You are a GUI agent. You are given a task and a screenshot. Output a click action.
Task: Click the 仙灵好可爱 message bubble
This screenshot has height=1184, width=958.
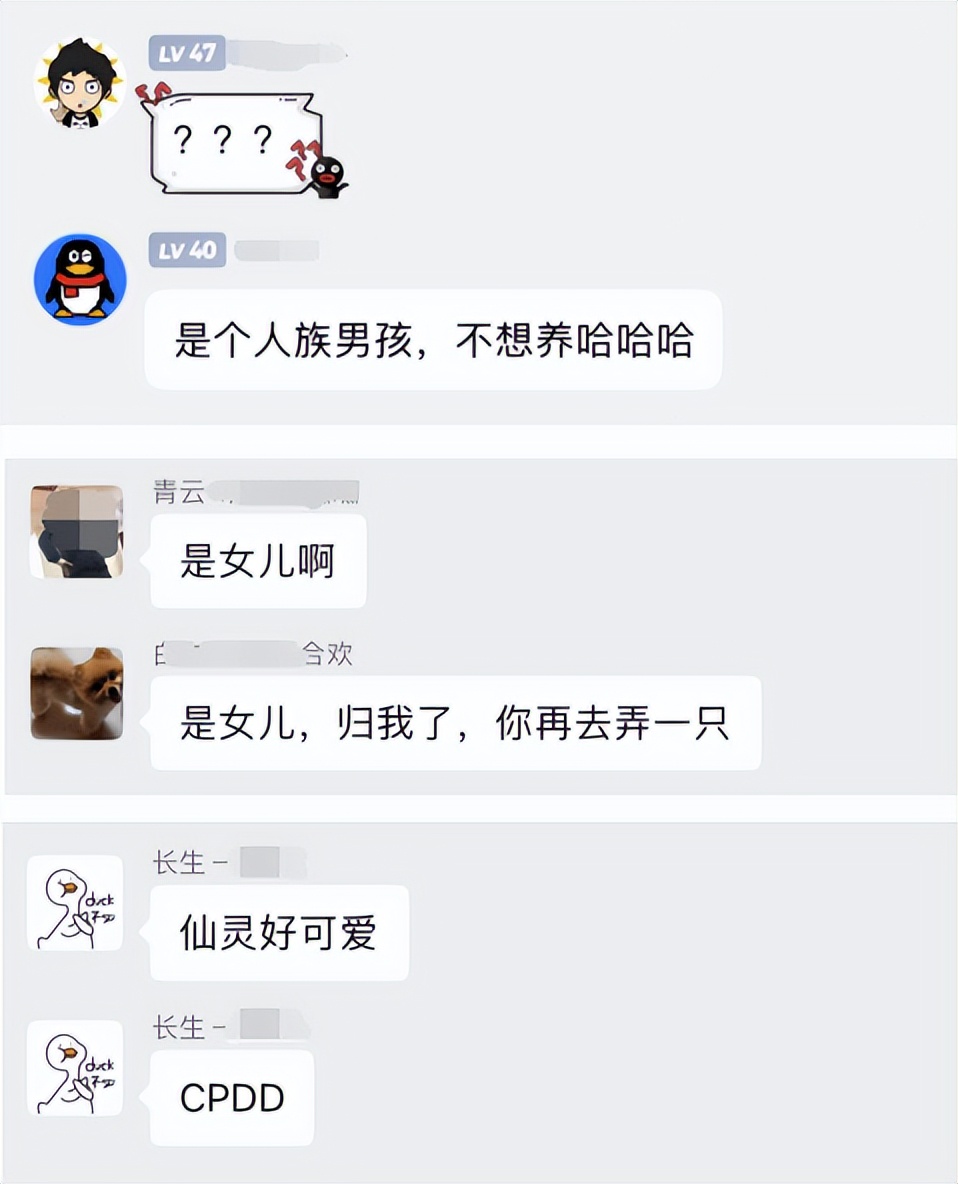tap(278, 933)
